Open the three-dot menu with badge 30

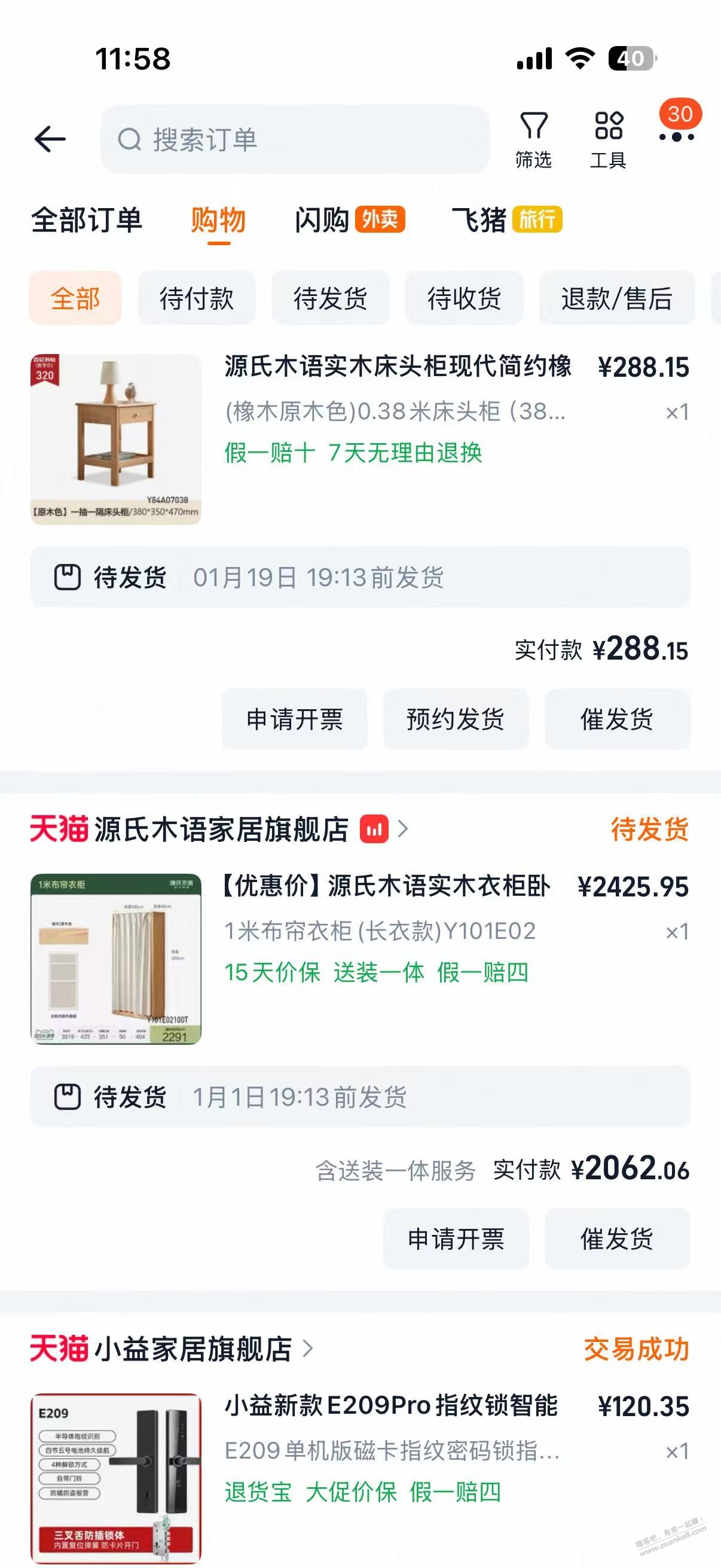[677, 136]
